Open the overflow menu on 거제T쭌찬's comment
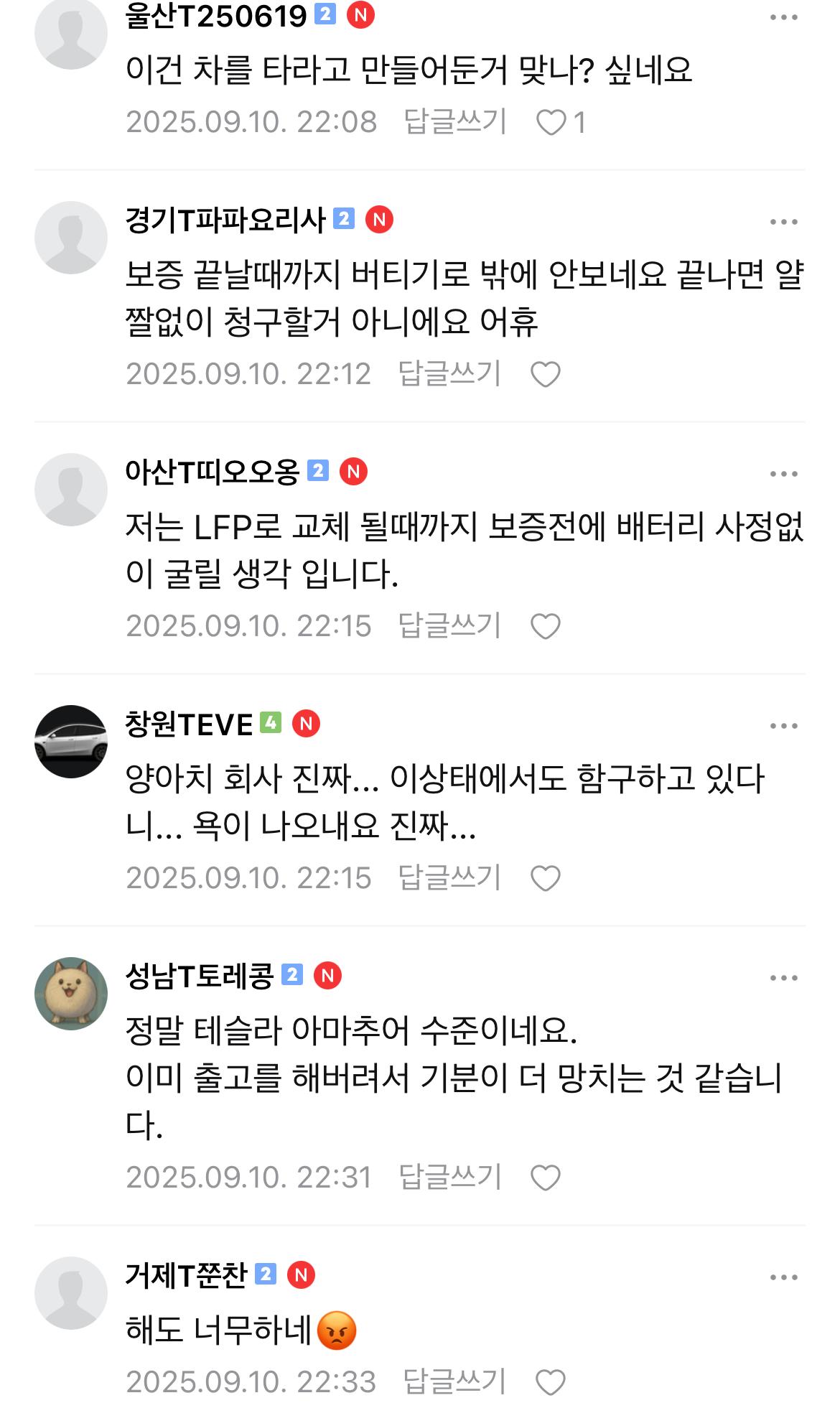Image resolution: width=840 pixels, height=1403 pixels. pyautogui.click(x=783, y=1277)
